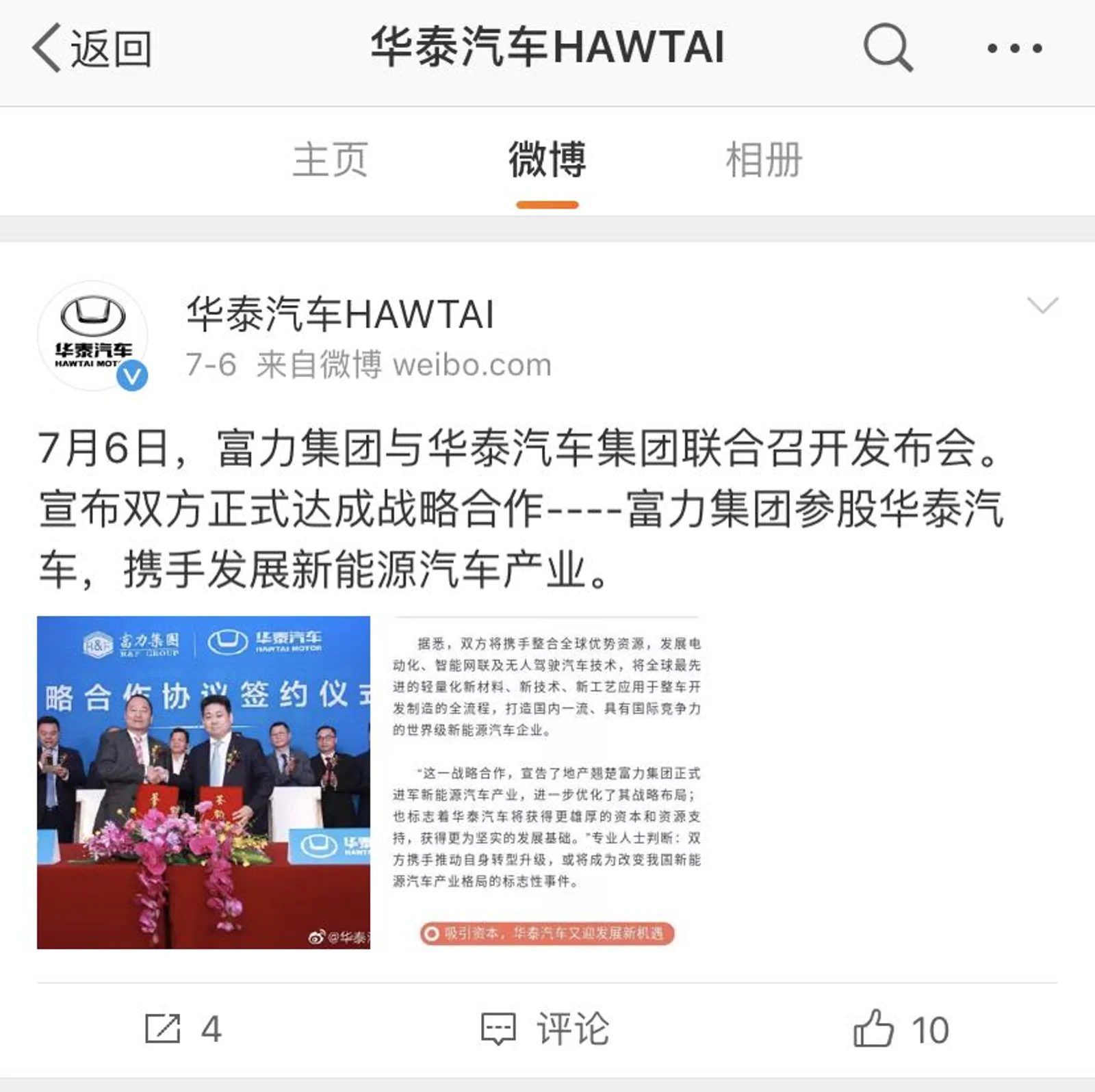Repost this Weibo post

[x=183, y=1028]
